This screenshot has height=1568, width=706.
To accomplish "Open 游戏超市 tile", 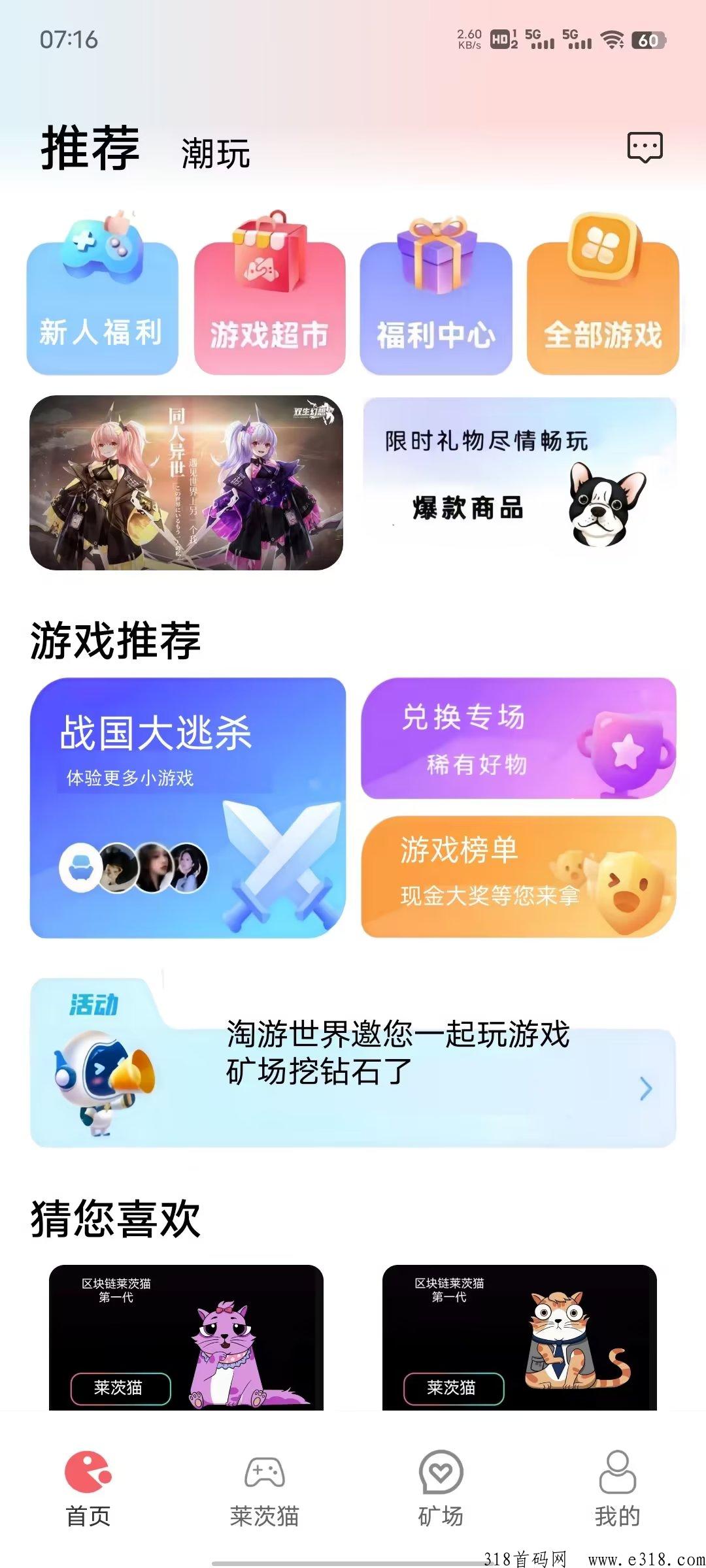I will click(x=269, y=293).
